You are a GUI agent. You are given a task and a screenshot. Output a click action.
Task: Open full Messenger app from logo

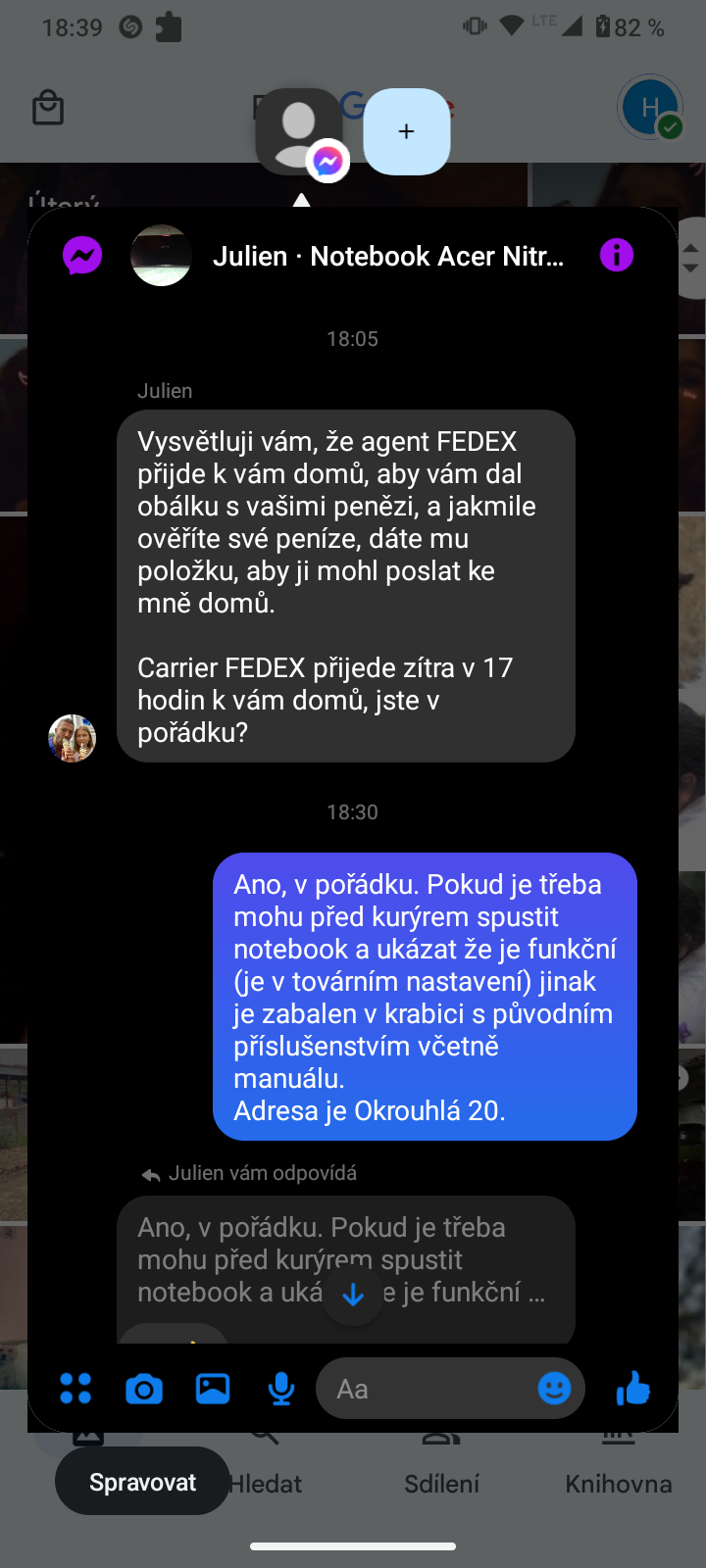click(x=82, y=256)
